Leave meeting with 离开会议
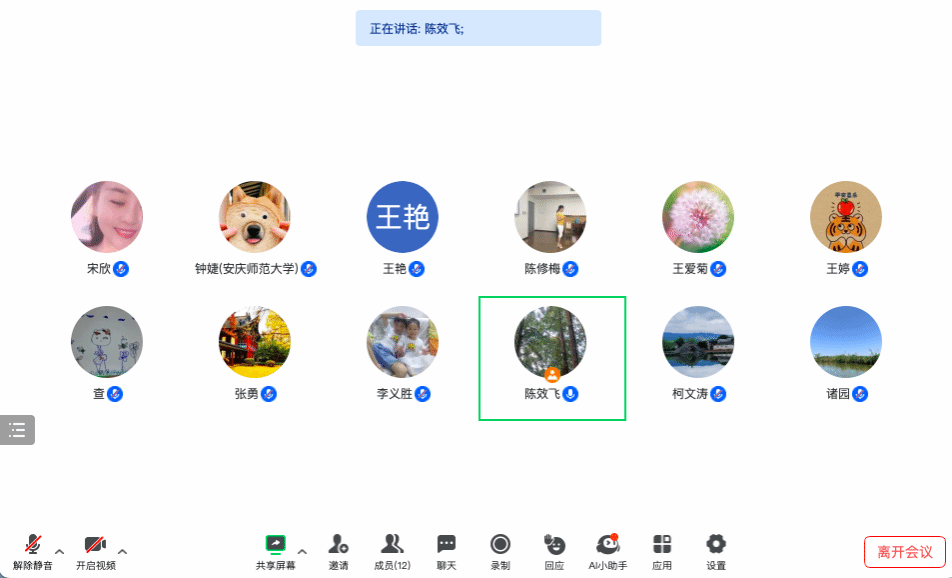The height and width of the screenshot is (578, 952). (904, 552)
